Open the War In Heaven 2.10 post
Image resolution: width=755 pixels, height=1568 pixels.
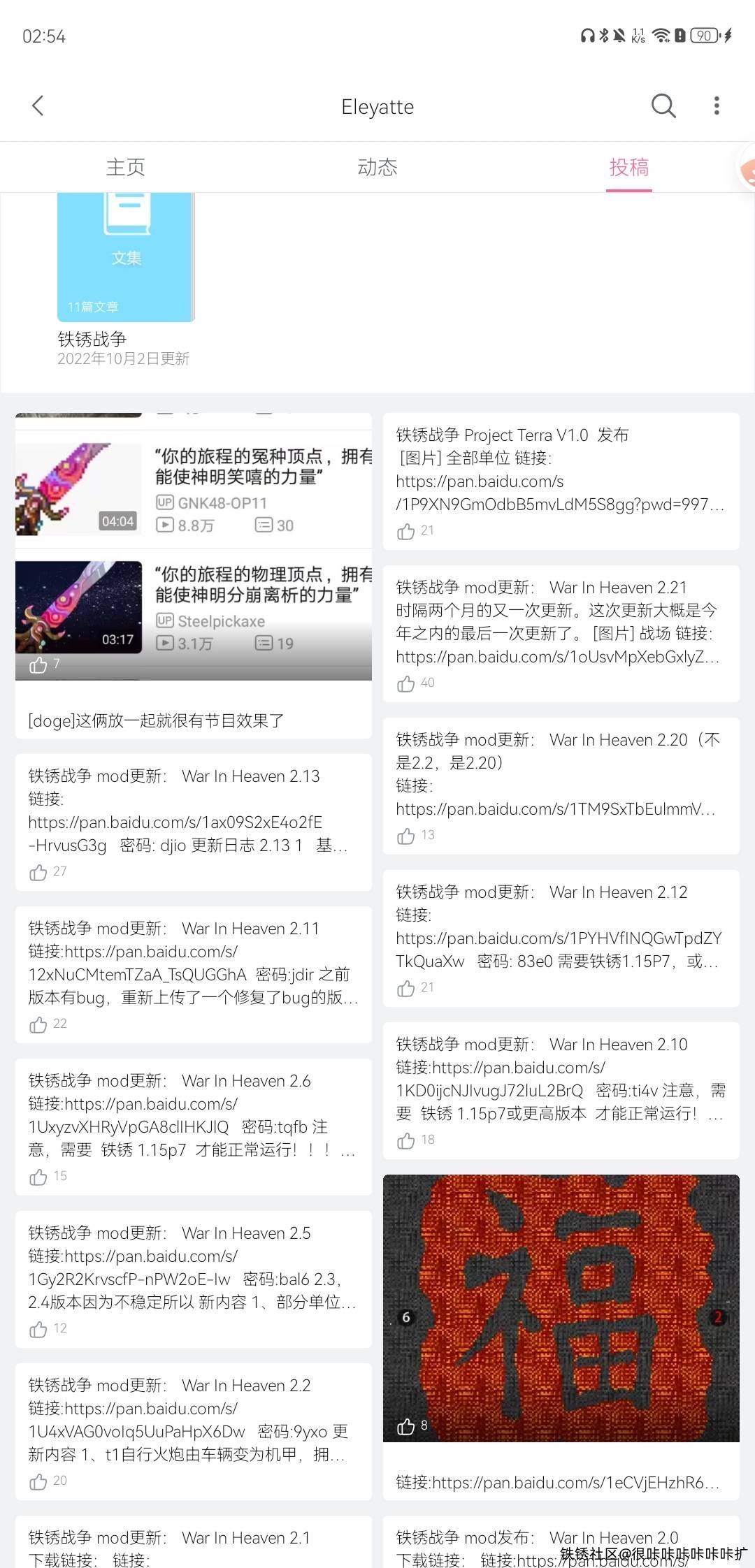[559, 1079]
